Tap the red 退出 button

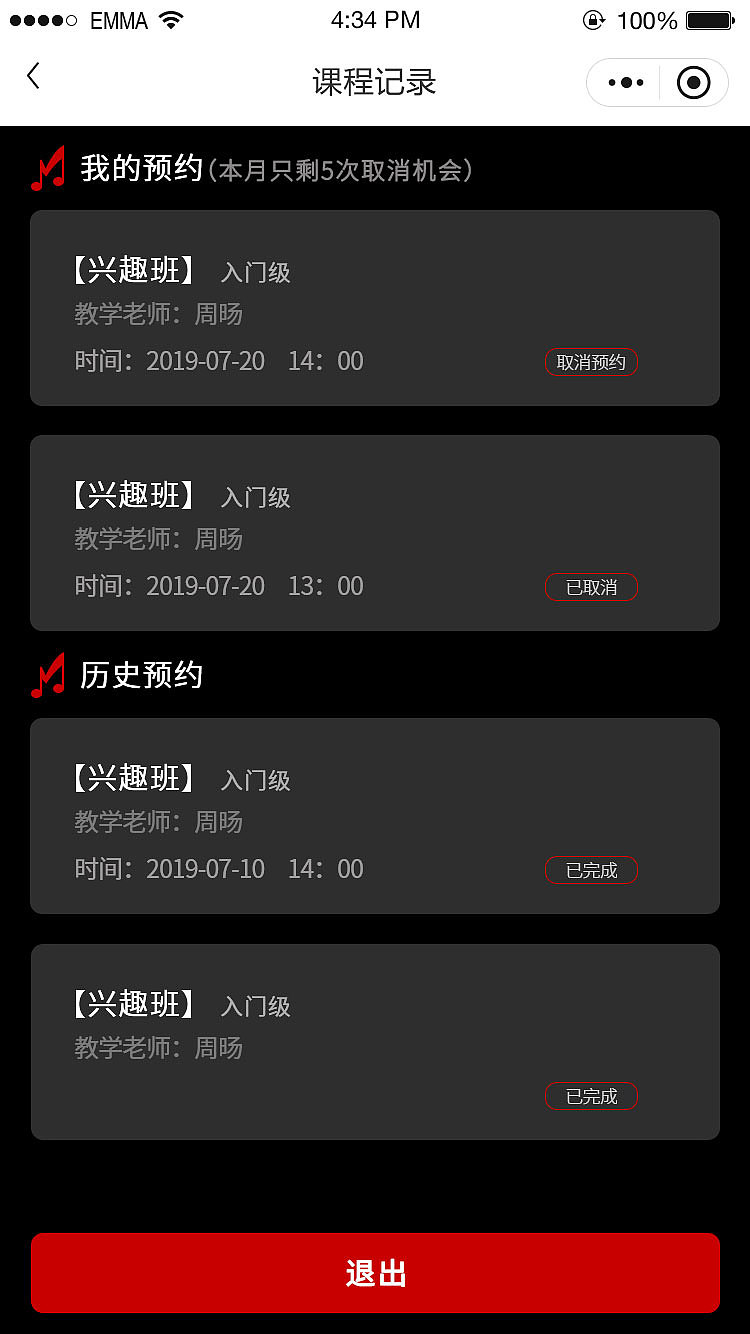pos(375,1273)
